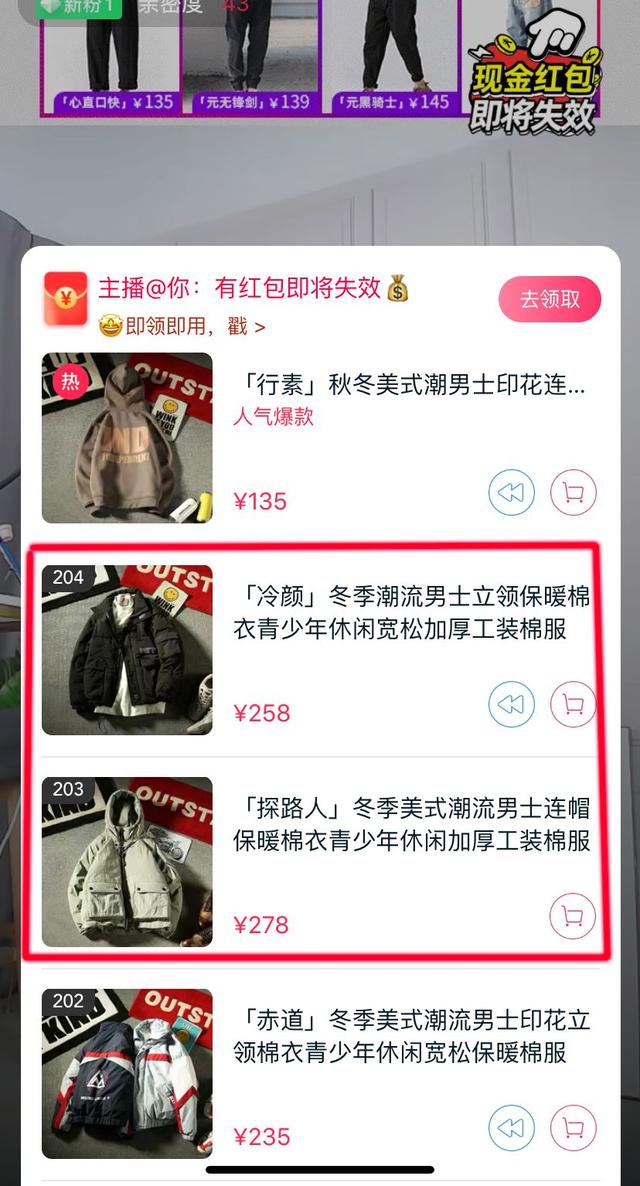This screenshot has height=1186, width=640.
Task: Open the「冷颜」cotton jacket product
Action: [x=411, y=613]
